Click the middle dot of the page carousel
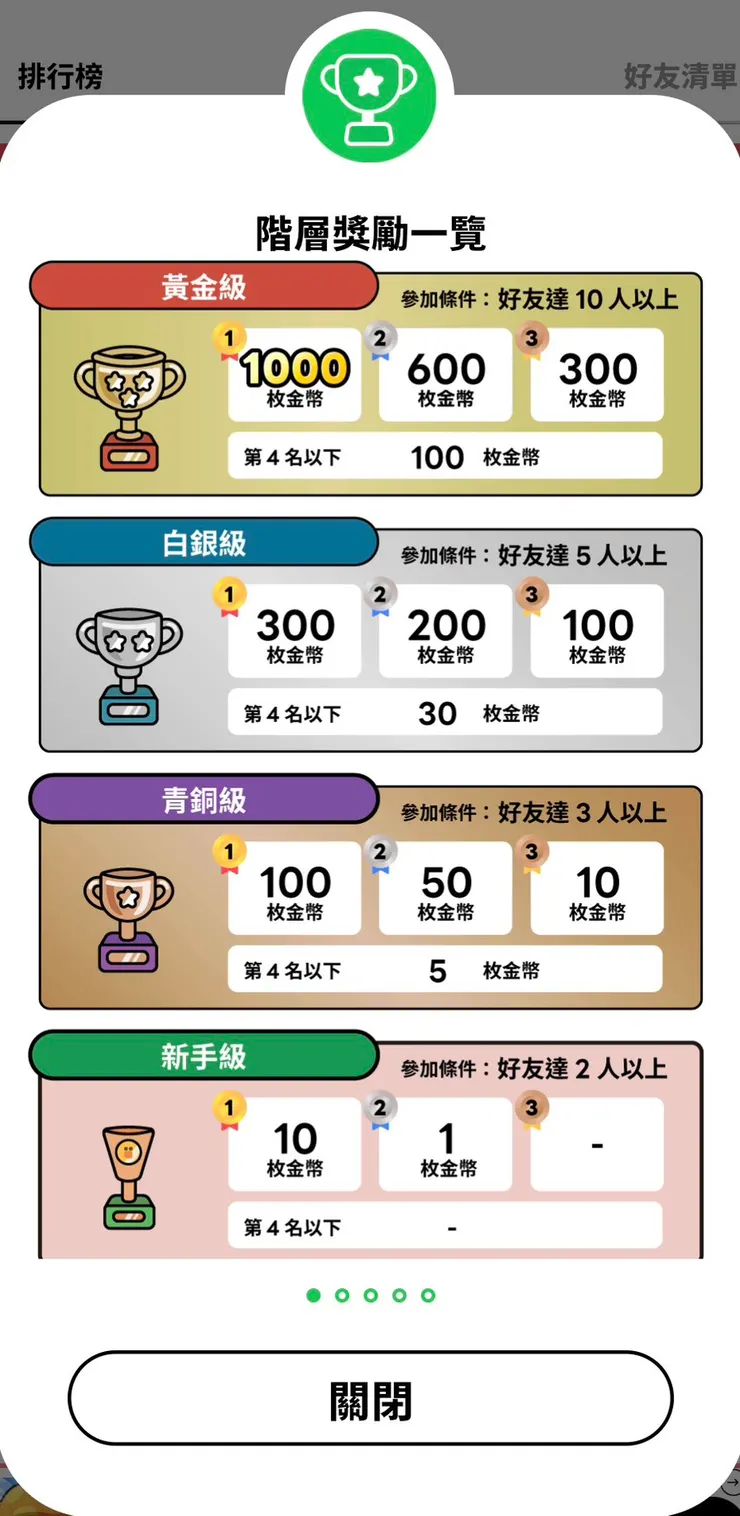The height and width of the screenshot is (1516, 740). tap(369, 1295)
